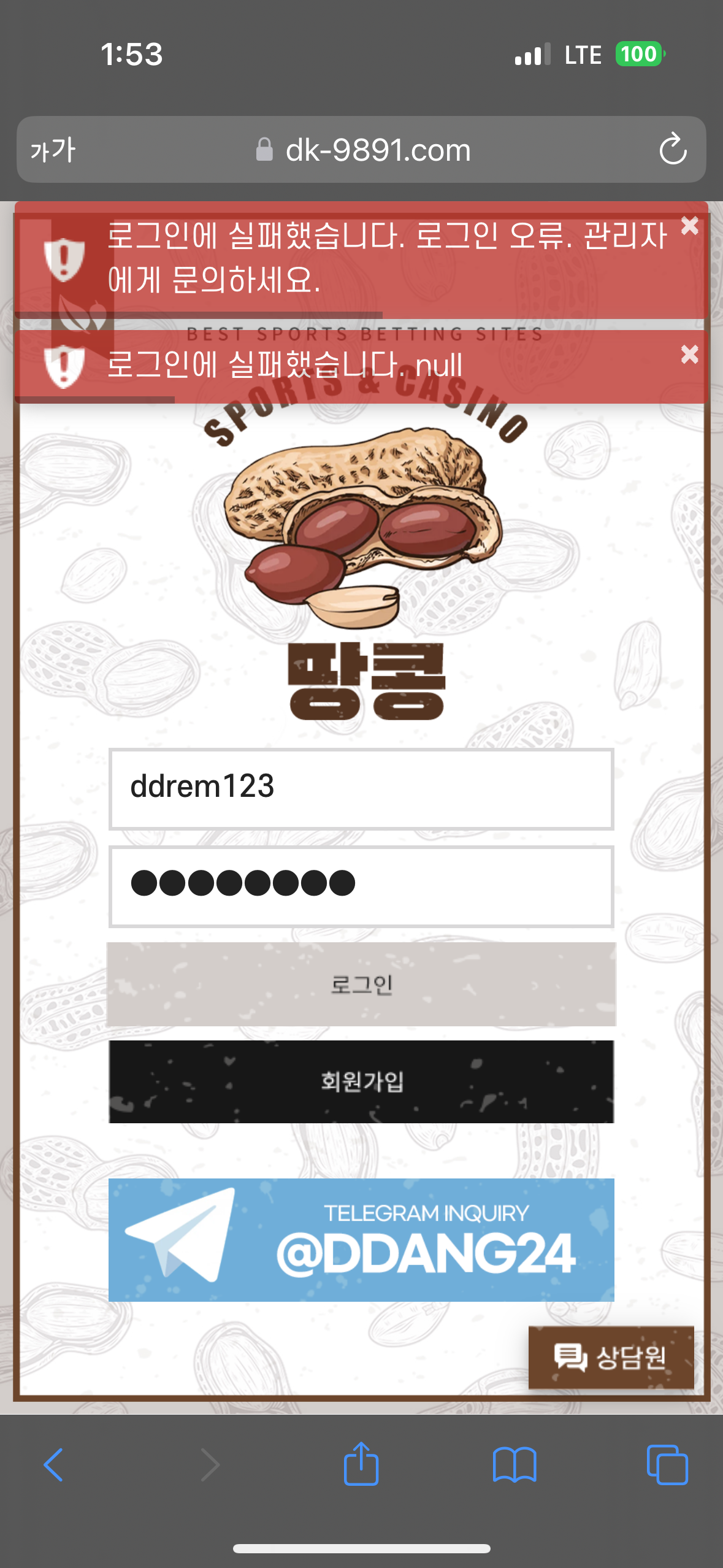Open the Safari share sheet
Image resolution: width=723 pixels, height=1568 pixels.
(361, 1463)
